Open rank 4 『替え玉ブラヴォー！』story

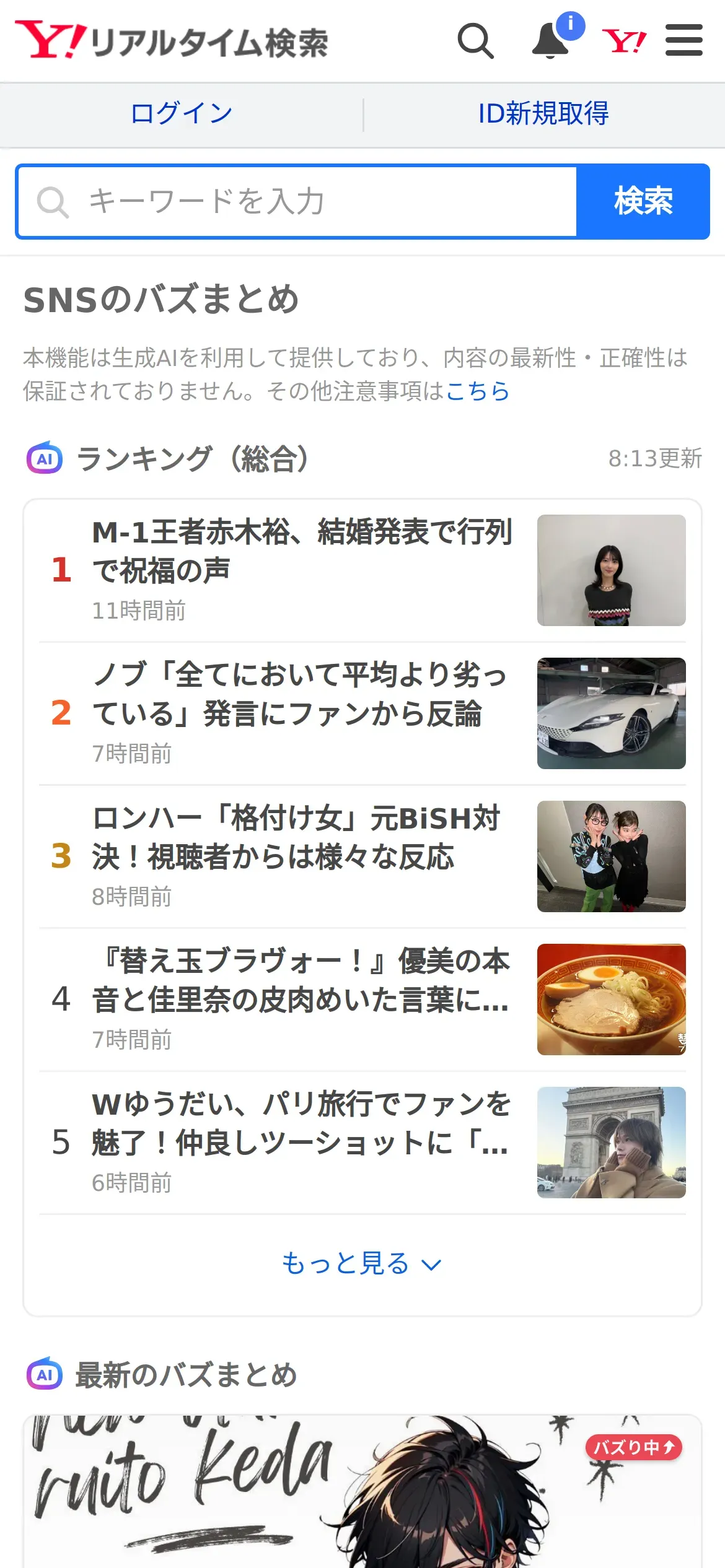(301, 980)
